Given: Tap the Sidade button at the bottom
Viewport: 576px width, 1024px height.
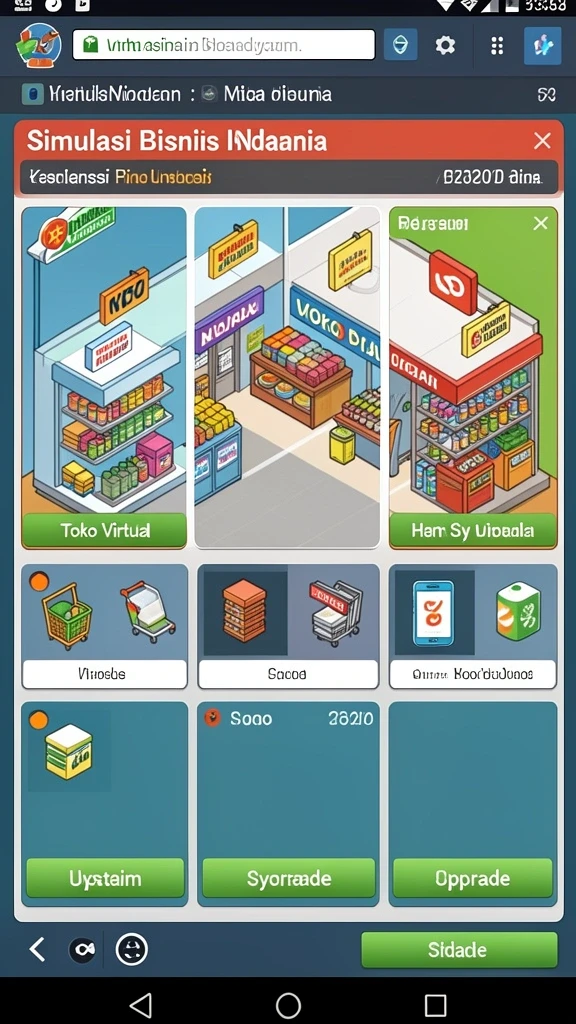Looking at the screenshot, I should pyautogui.click(x=459, y=950).
